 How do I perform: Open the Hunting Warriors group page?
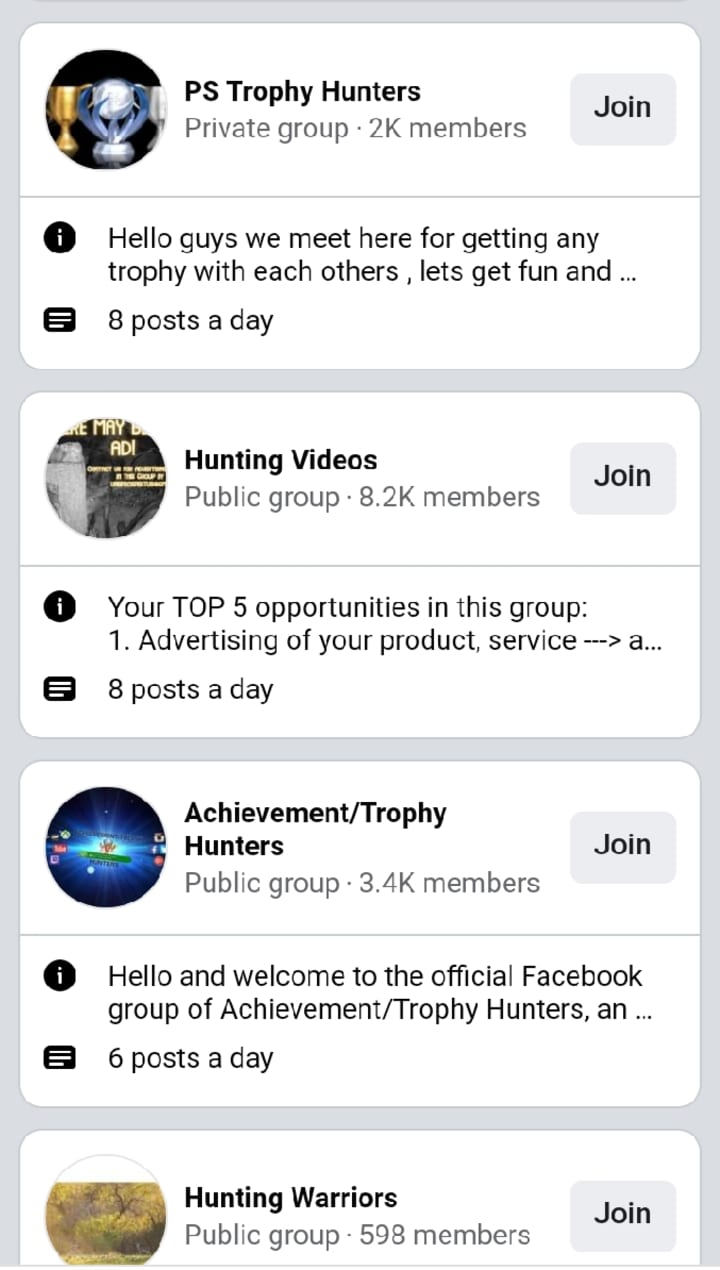pos(290,1198)
